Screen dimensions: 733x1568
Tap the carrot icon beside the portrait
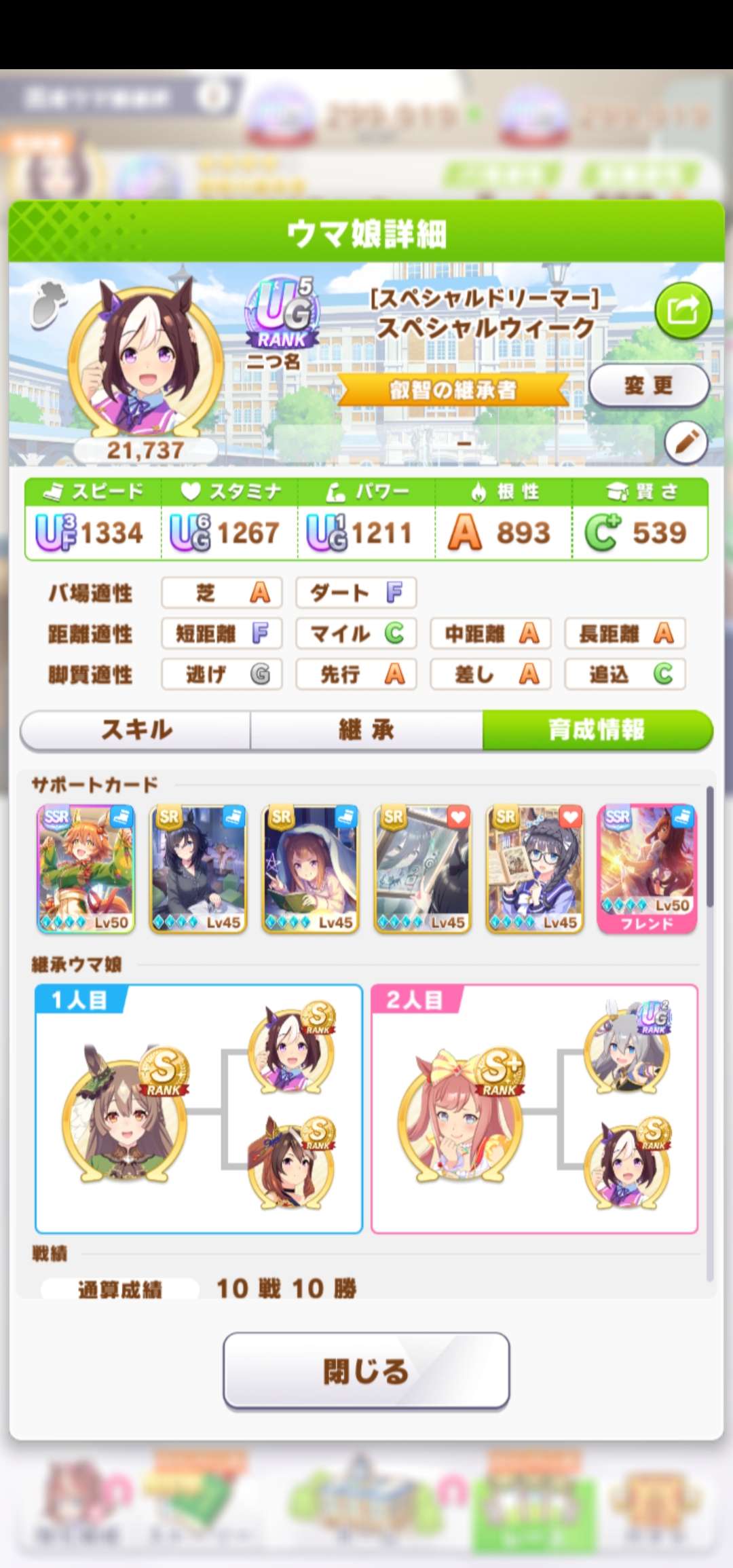tap(49, 305)
